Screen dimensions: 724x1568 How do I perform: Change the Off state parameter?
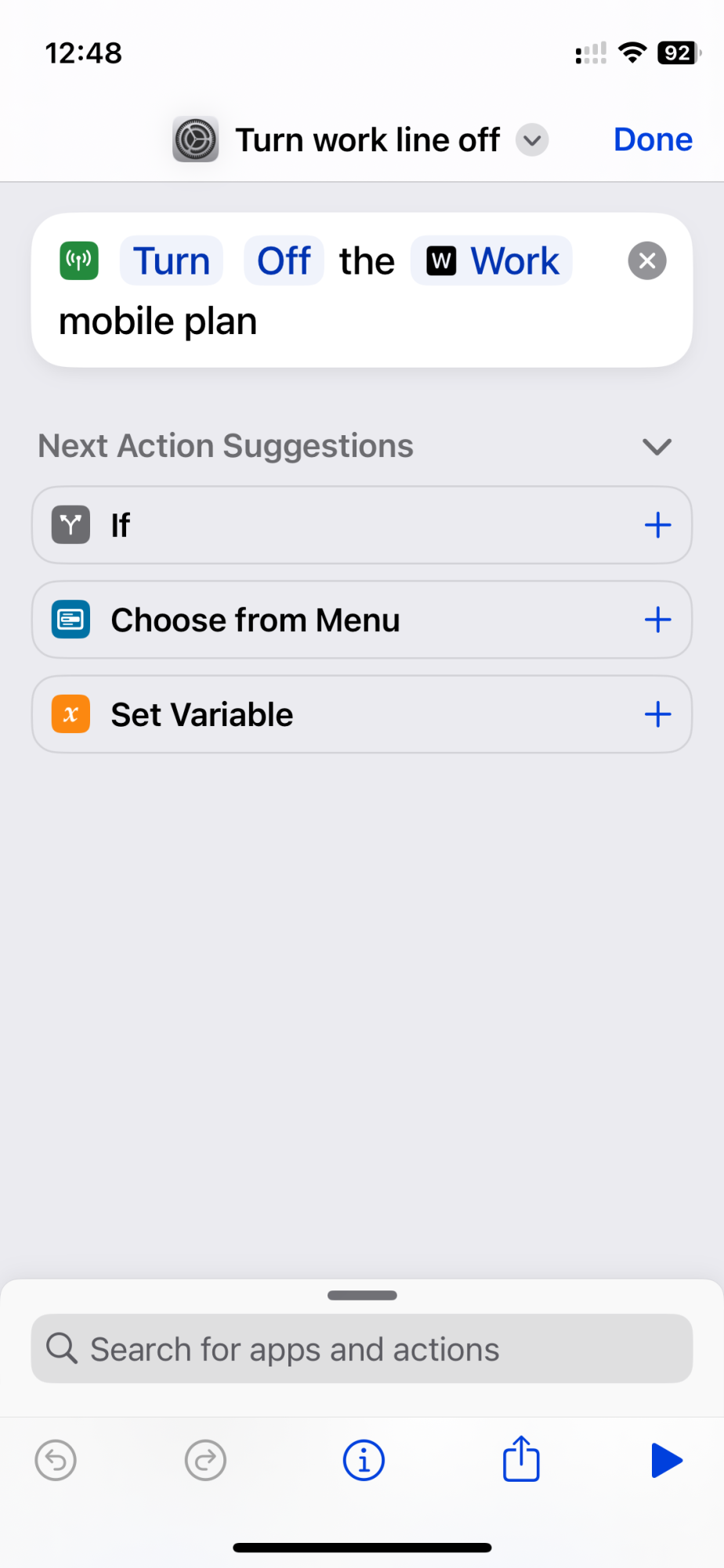pyautogui.click(x=284, y=261)
